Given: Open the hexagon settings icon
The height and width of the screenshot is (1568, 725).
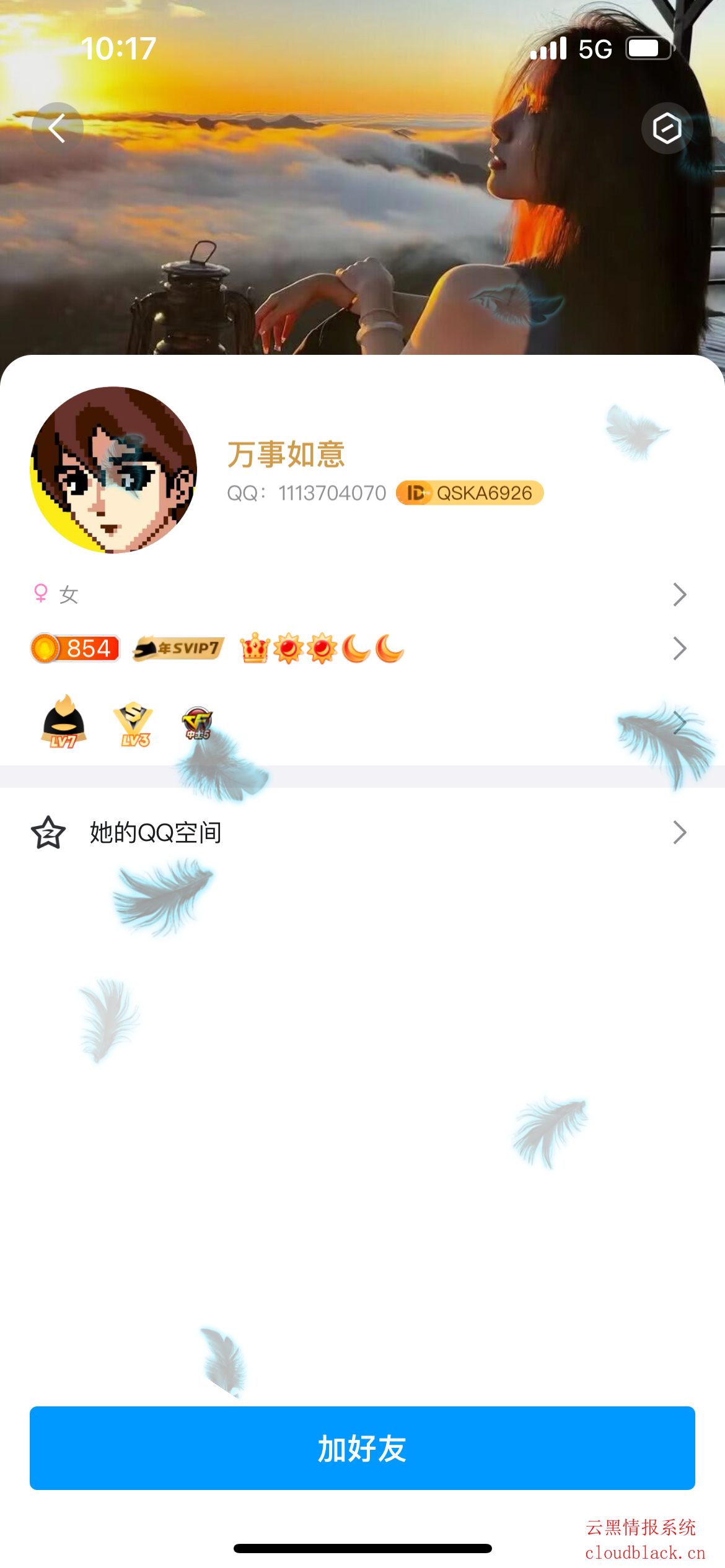Looking at the screenshot, I should (x=667, y=128).
